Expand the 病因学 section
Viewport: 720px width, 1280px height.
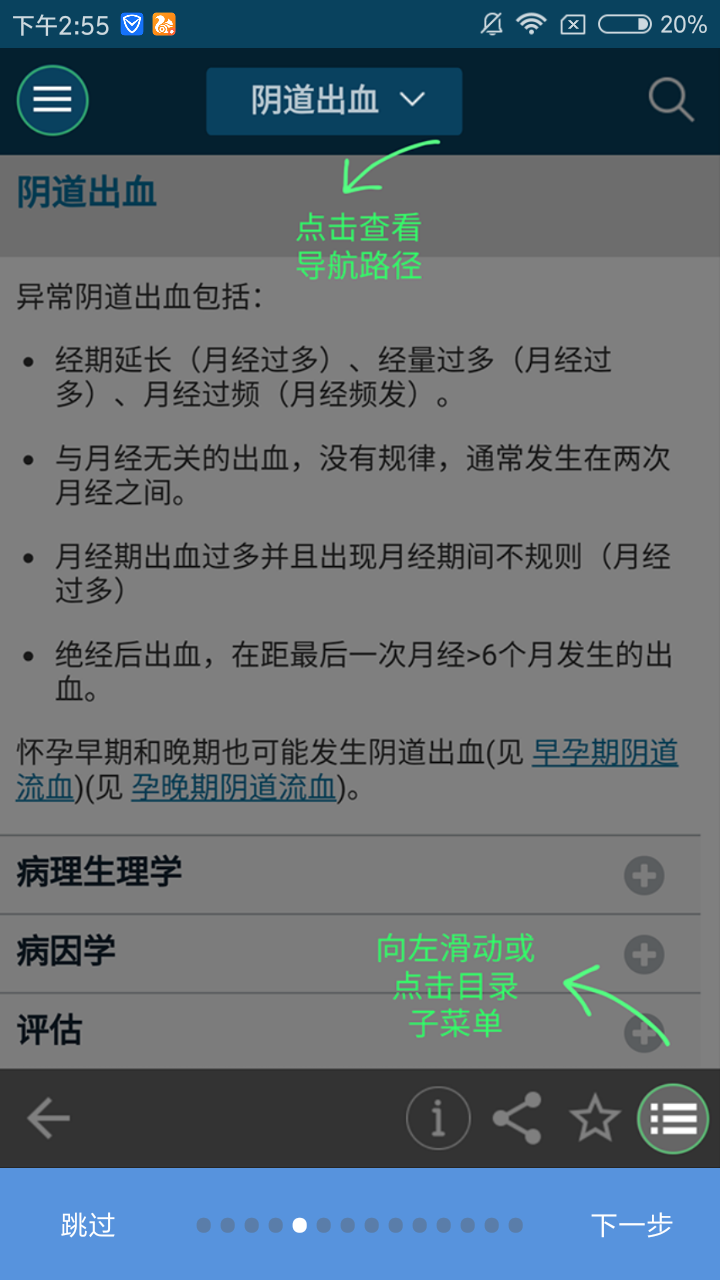[x=644, y=953]
